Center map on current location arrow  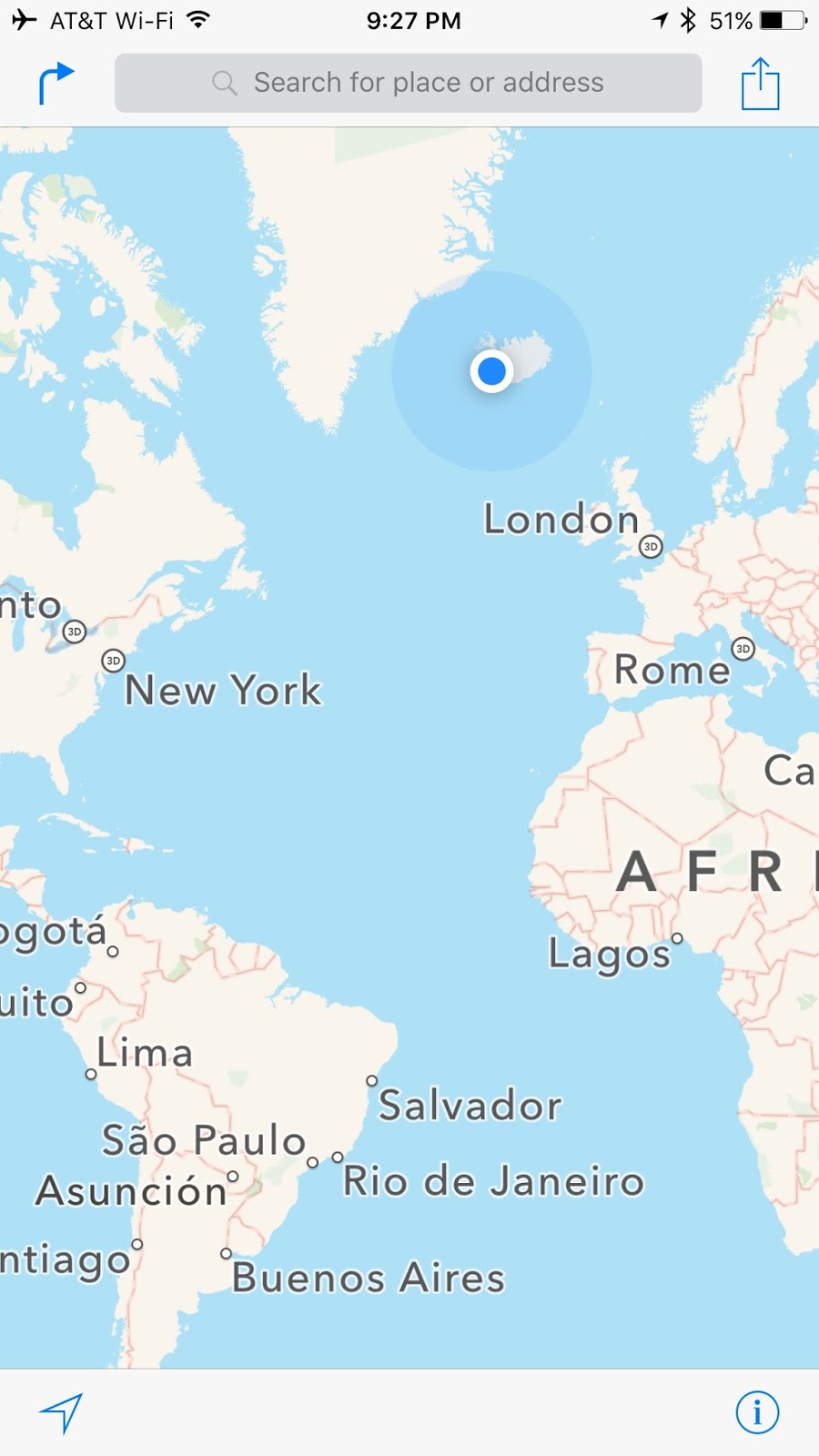tap(61, 1412)
